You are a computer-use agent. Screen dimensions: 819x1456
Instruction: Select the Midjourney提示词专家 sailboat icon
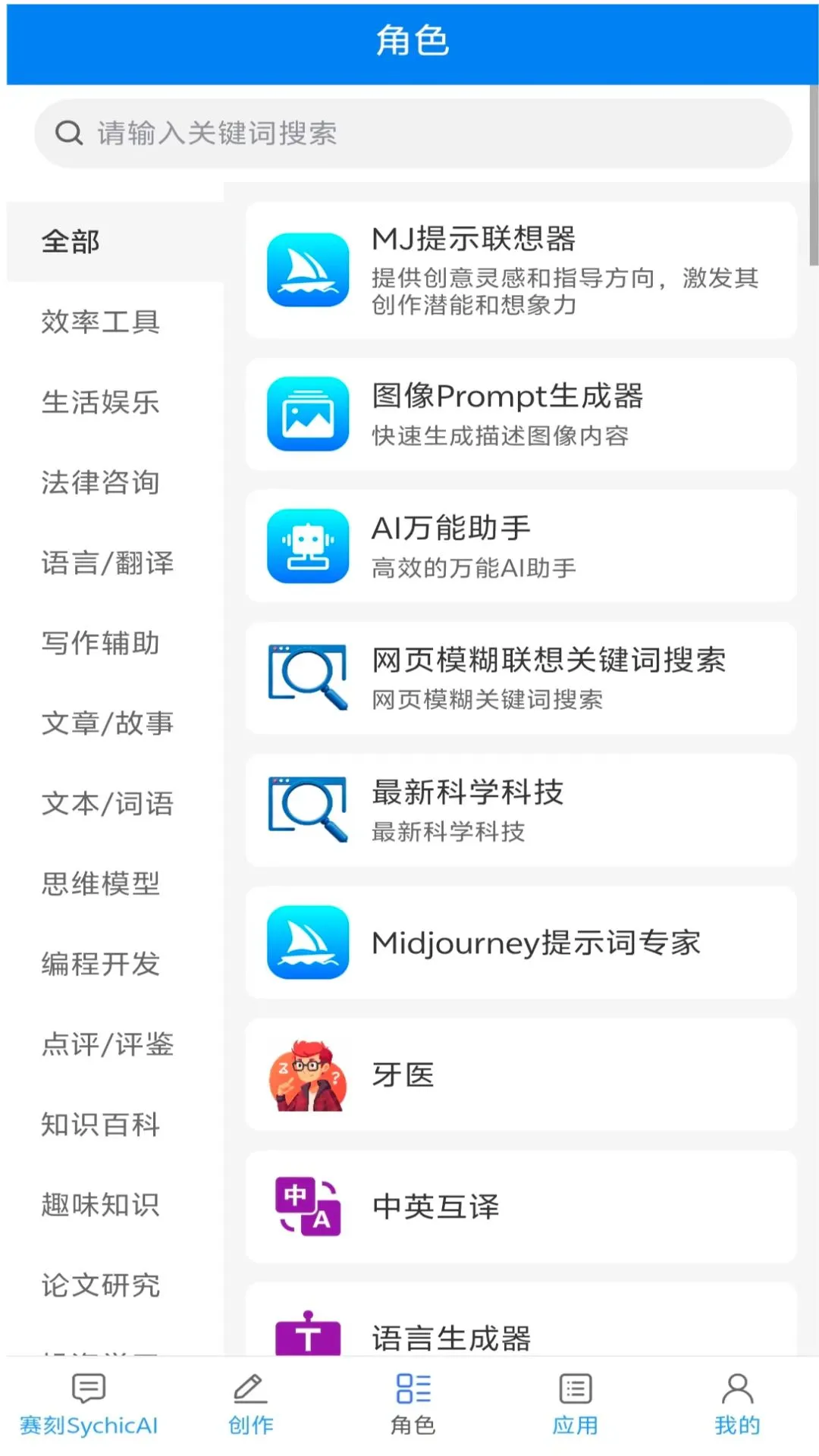(x=306, y=942)
